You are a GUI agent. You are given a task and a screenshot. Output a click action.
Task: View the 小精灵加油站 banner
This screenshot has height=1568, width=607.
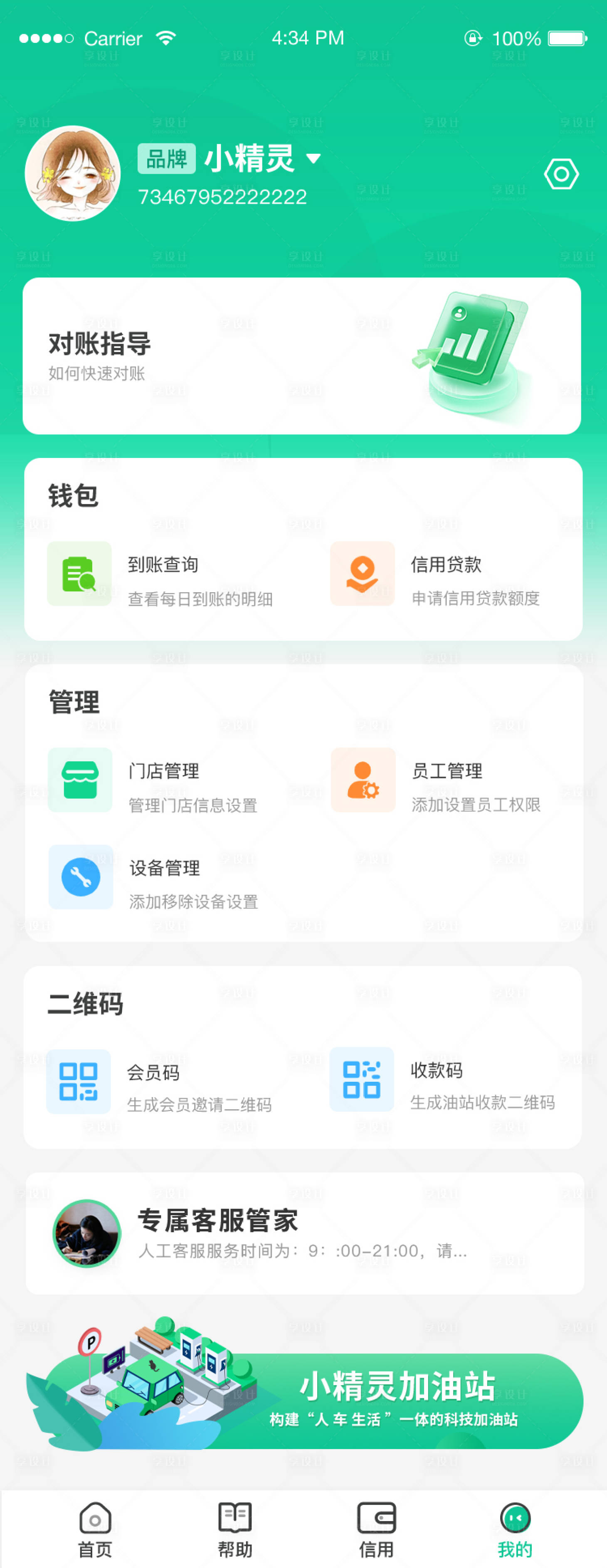point(304,1399)
